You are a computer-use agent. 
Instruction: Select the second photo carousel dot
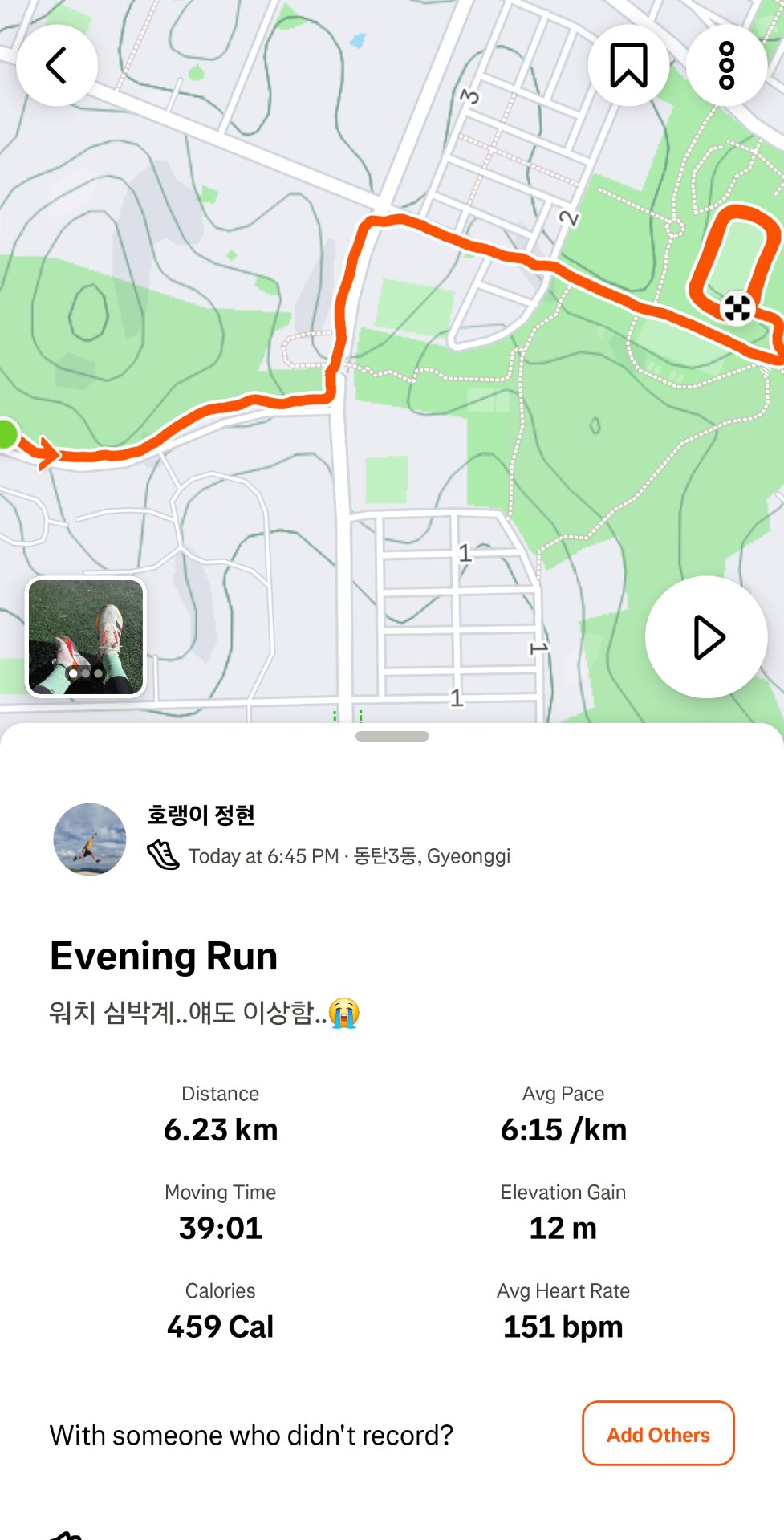coord(86,673)
